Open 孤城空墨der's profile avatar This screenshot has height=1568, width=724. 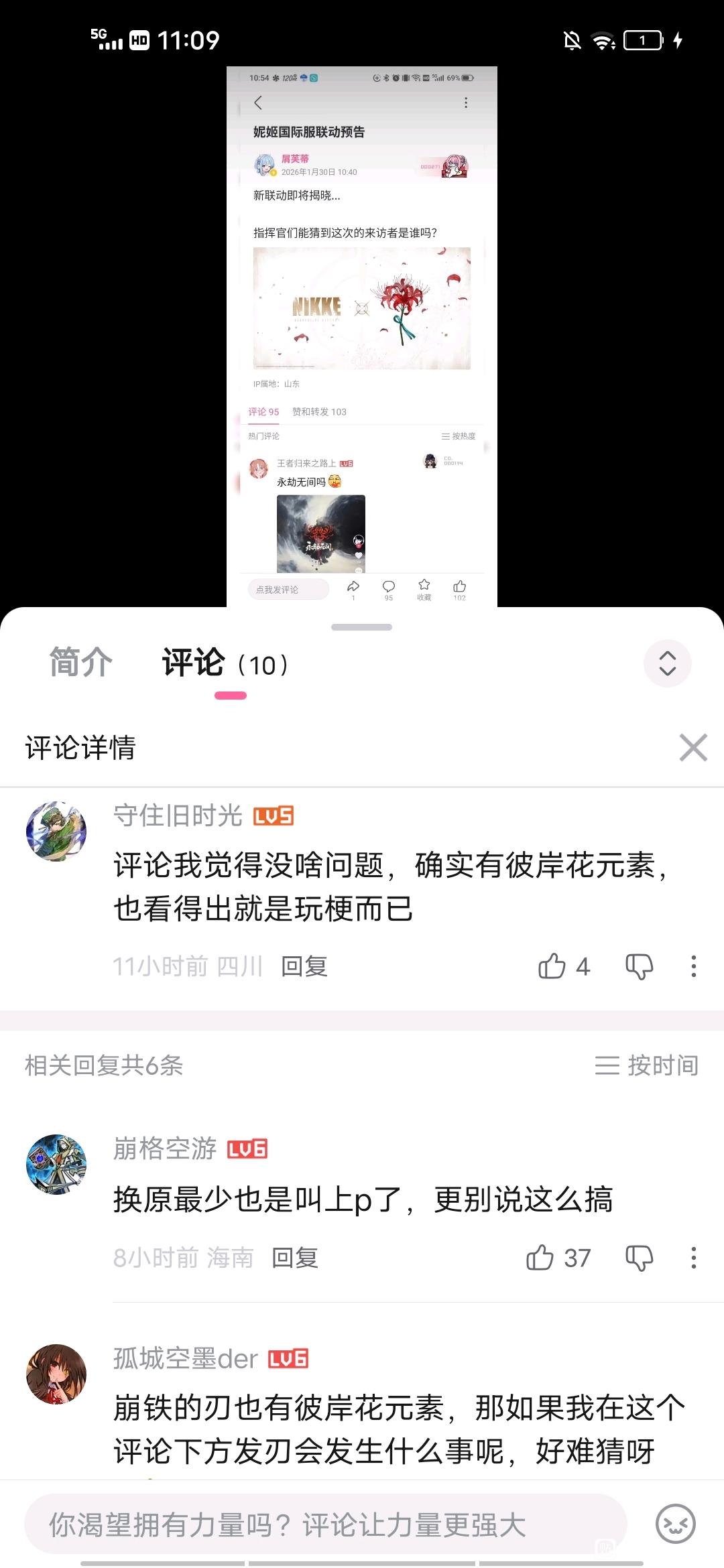point(56,1374)
